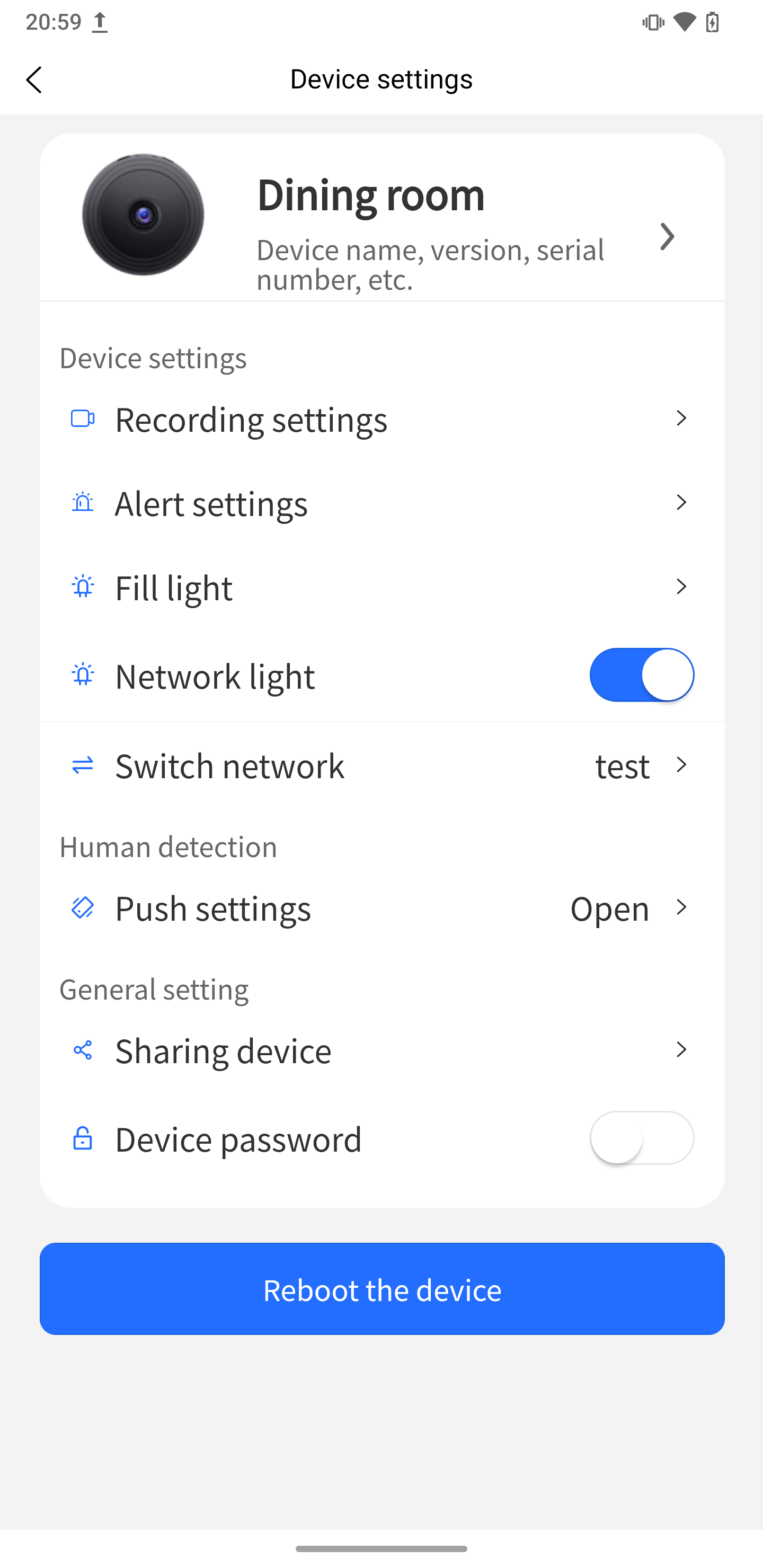Open Push settings under Human detection
The height and width of the screenshot is (1568, 763).
(382, 907)
